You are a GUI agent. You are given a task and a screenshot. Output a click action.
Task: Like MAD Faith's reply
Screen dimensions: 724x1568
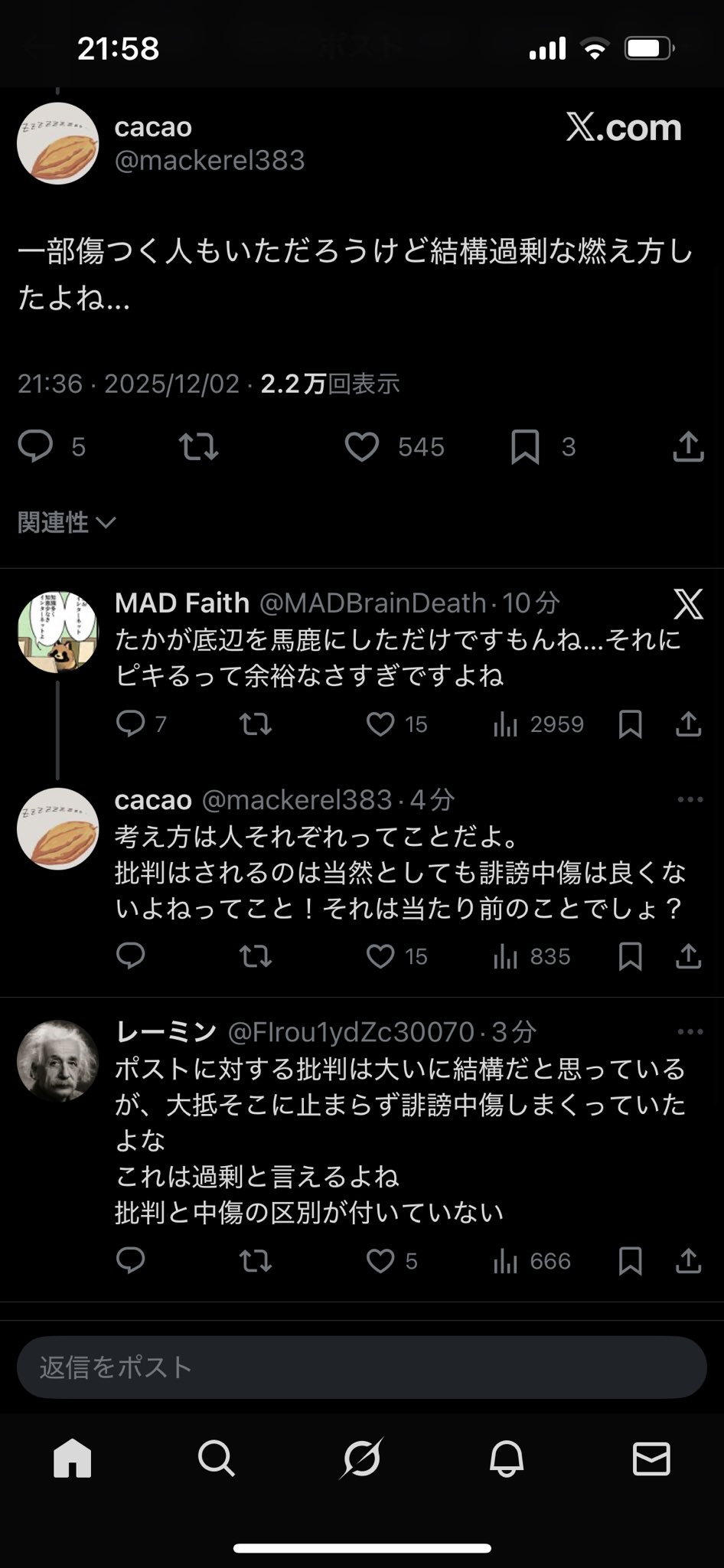pyautogui.click(x=380, y=724)
